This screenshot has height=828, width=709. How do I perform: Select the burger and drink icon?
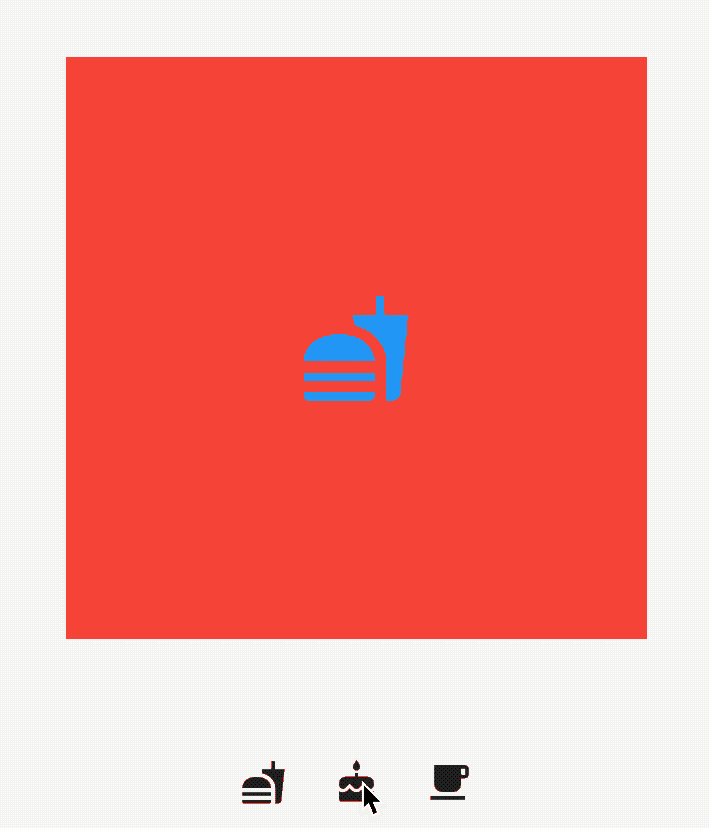pyautogui.click(x=264, y=784)
